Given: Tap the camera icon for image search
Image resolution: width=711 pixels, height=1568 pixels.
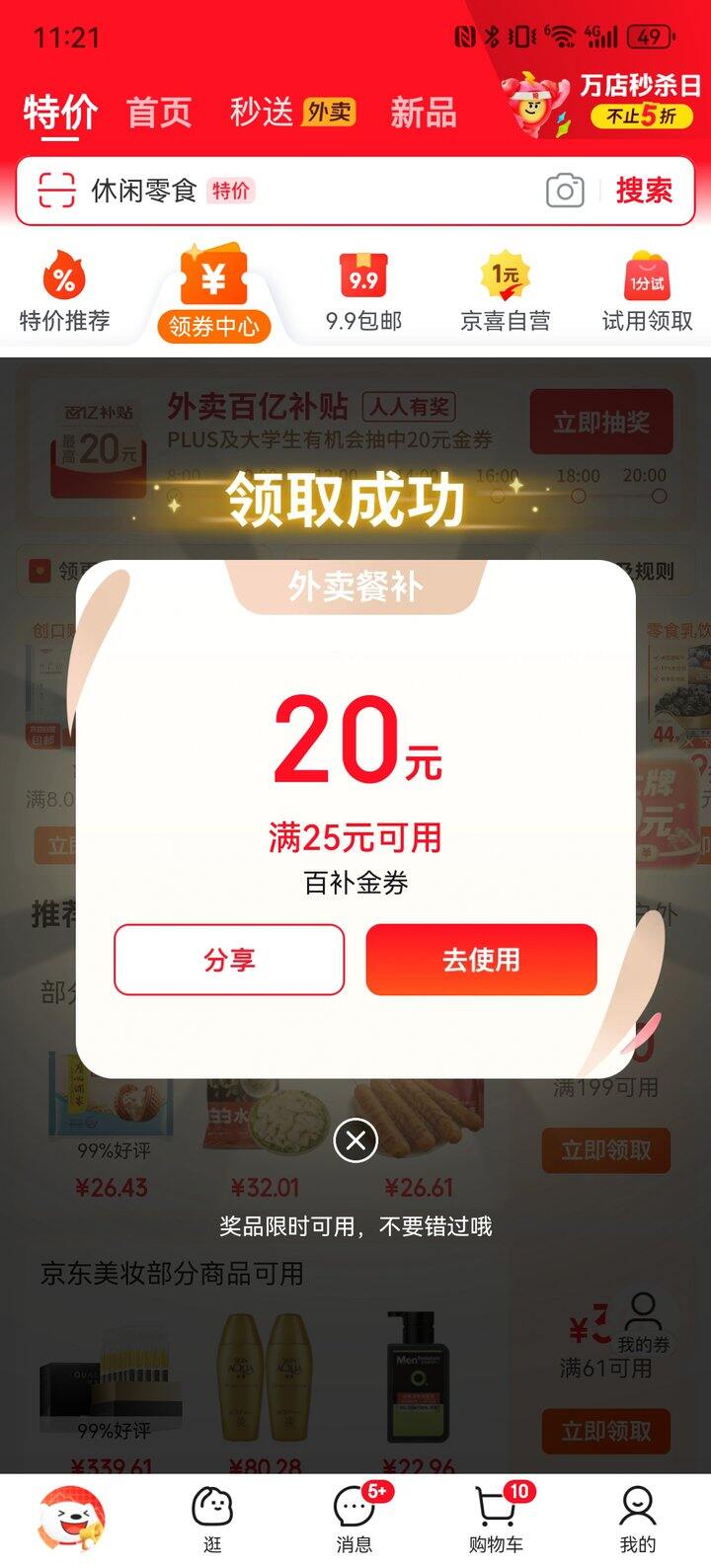Looking at the screenshot, I should click(x=564, y=191).
